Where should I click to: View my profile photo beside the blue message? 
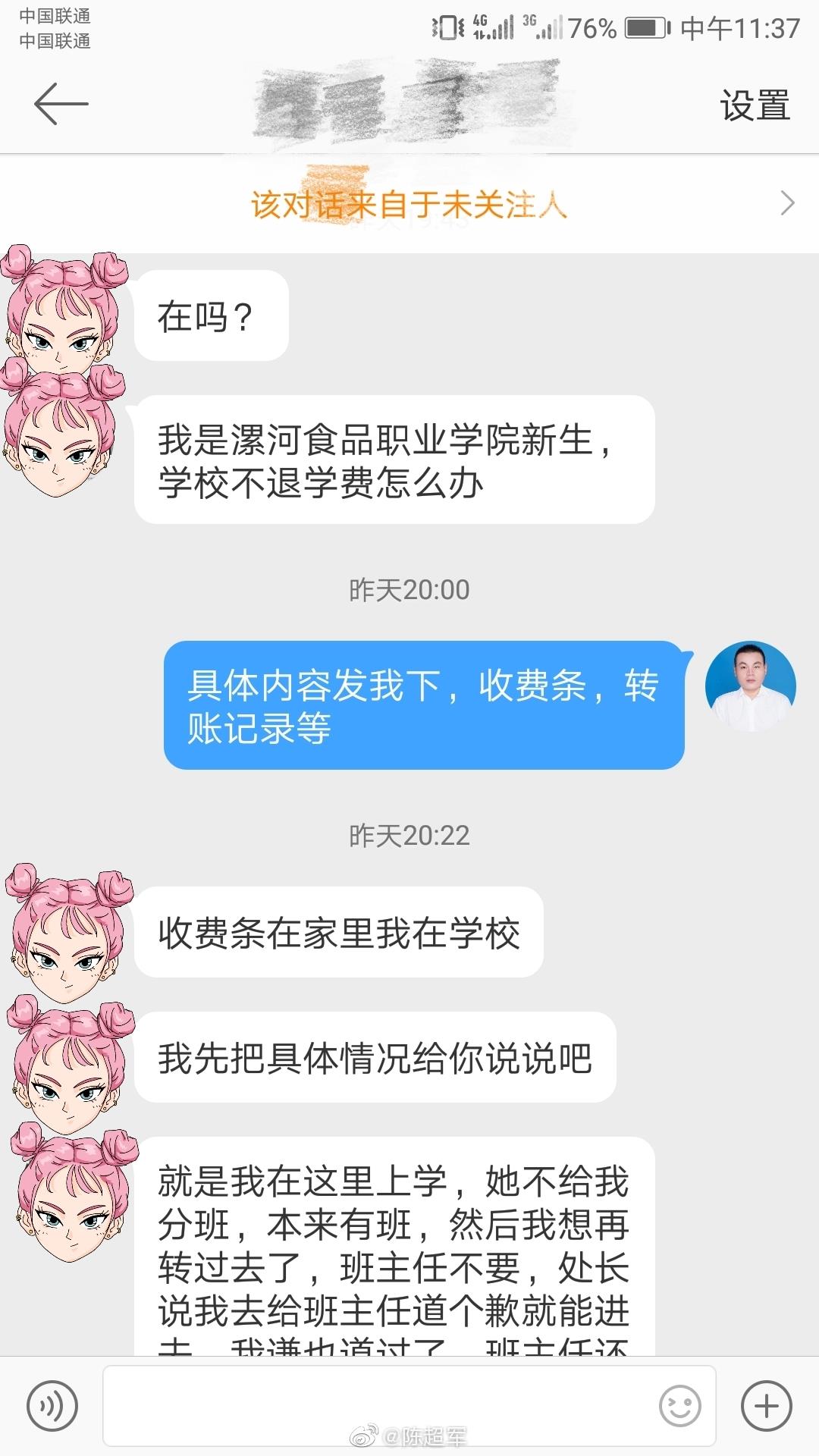(x=750, y=686)
